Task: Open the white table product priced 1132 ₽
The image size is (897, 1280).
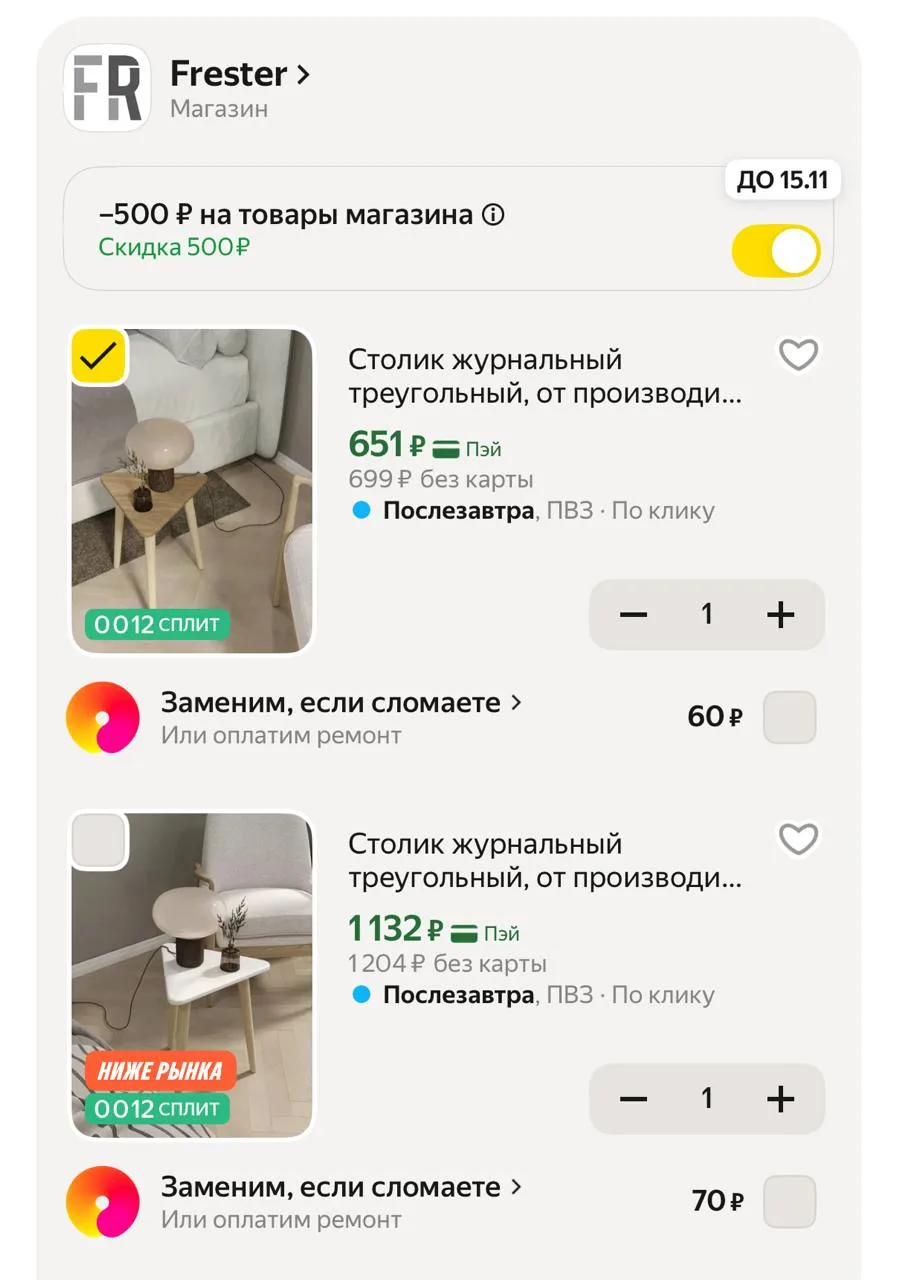Action: (x=545, y=861)
